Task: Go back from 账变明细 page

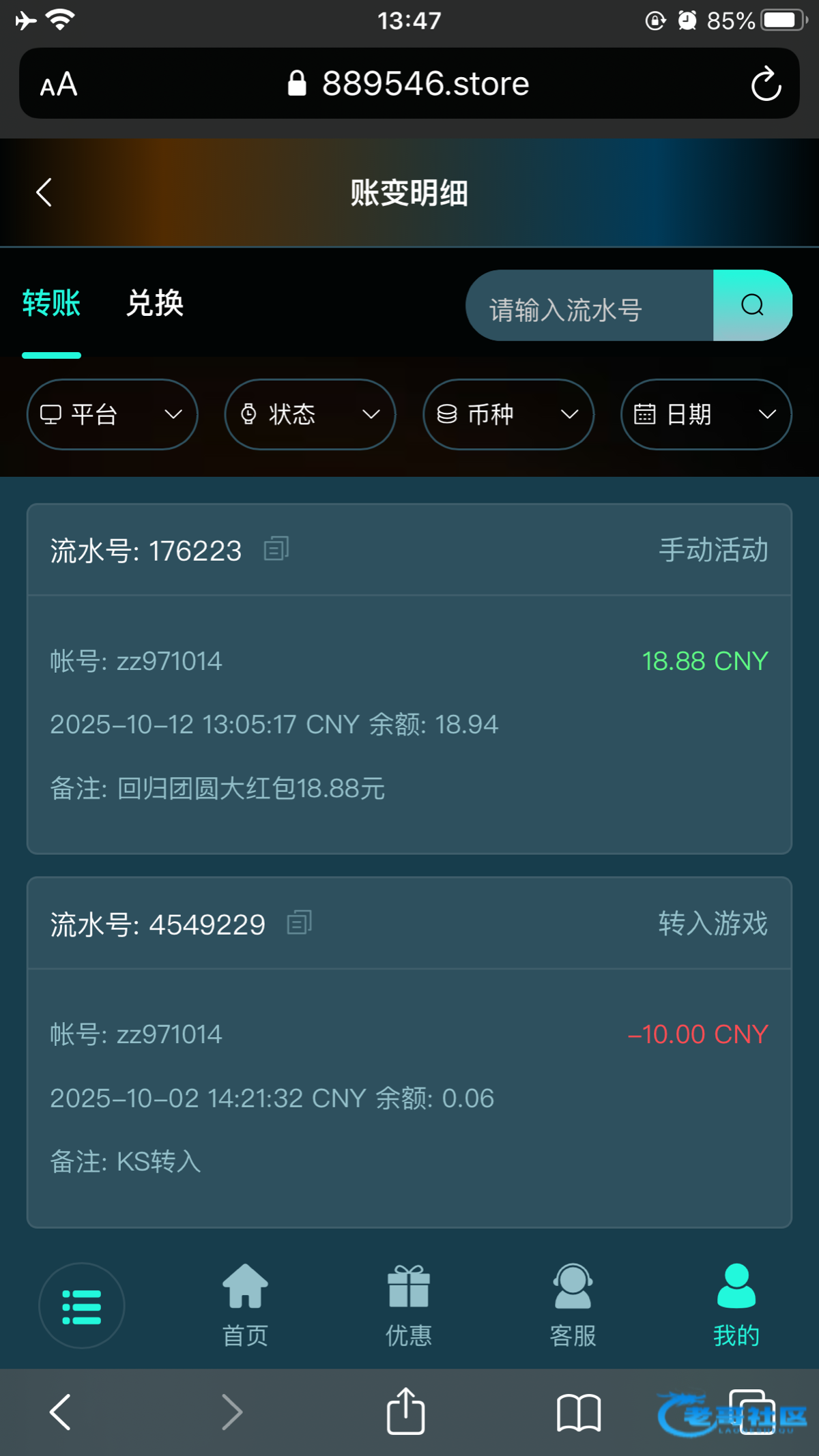Action: coord(44,193)
